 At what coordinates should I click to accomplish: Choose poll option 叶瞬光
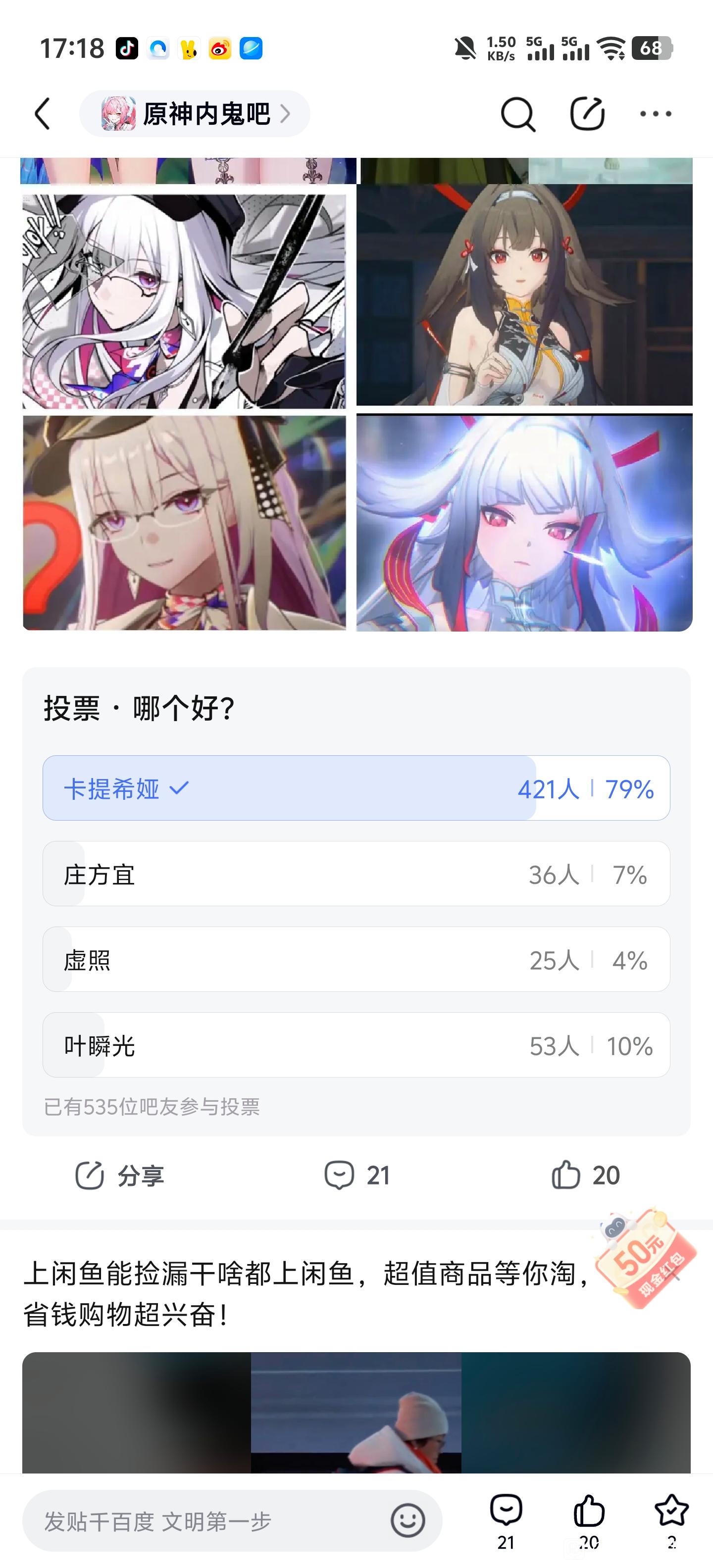pos(356,1045)
